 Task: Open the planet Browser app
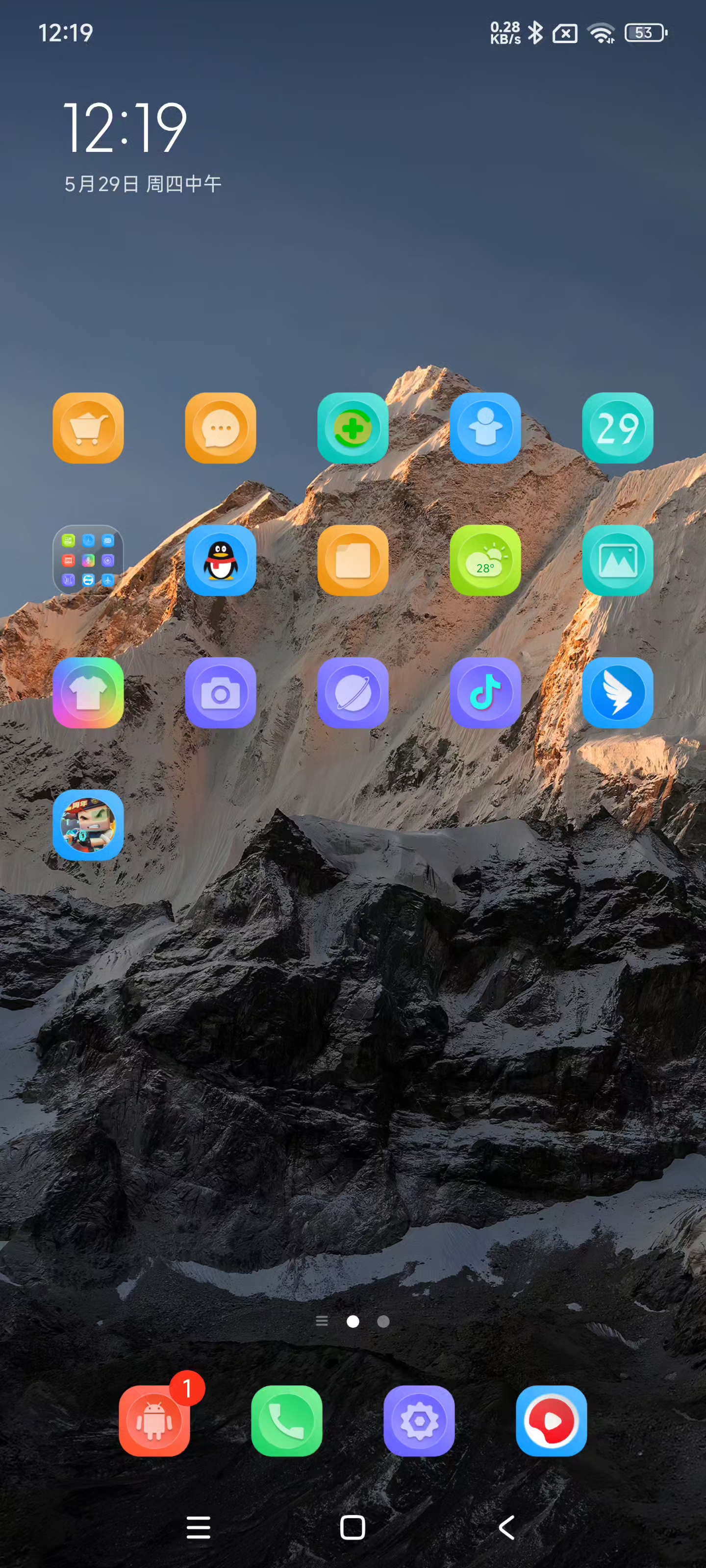click(x=353, y=693)
